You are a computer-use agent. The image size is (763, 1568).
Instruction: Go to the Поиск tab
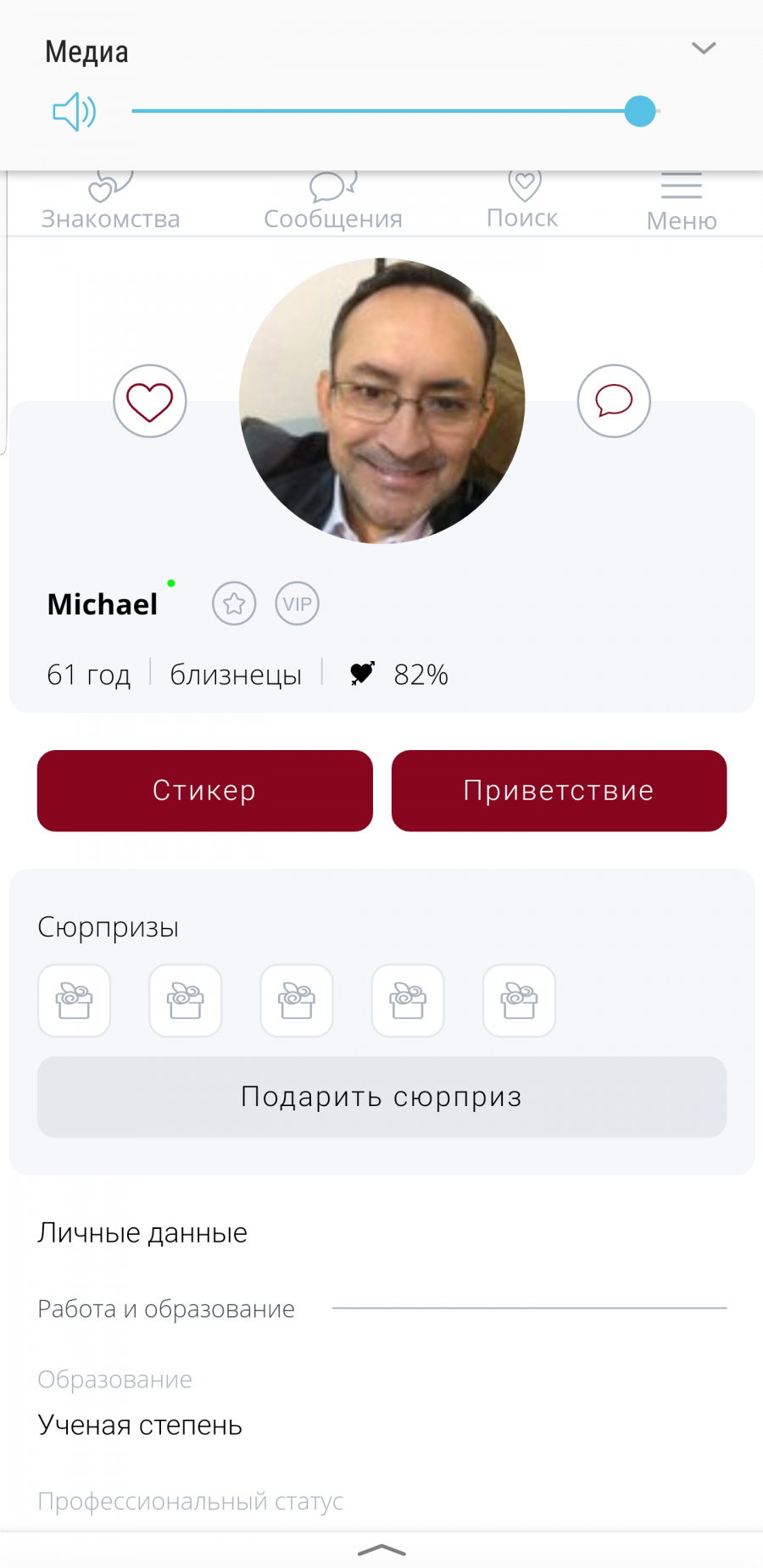pyautogui.click(x=522, y=203)
